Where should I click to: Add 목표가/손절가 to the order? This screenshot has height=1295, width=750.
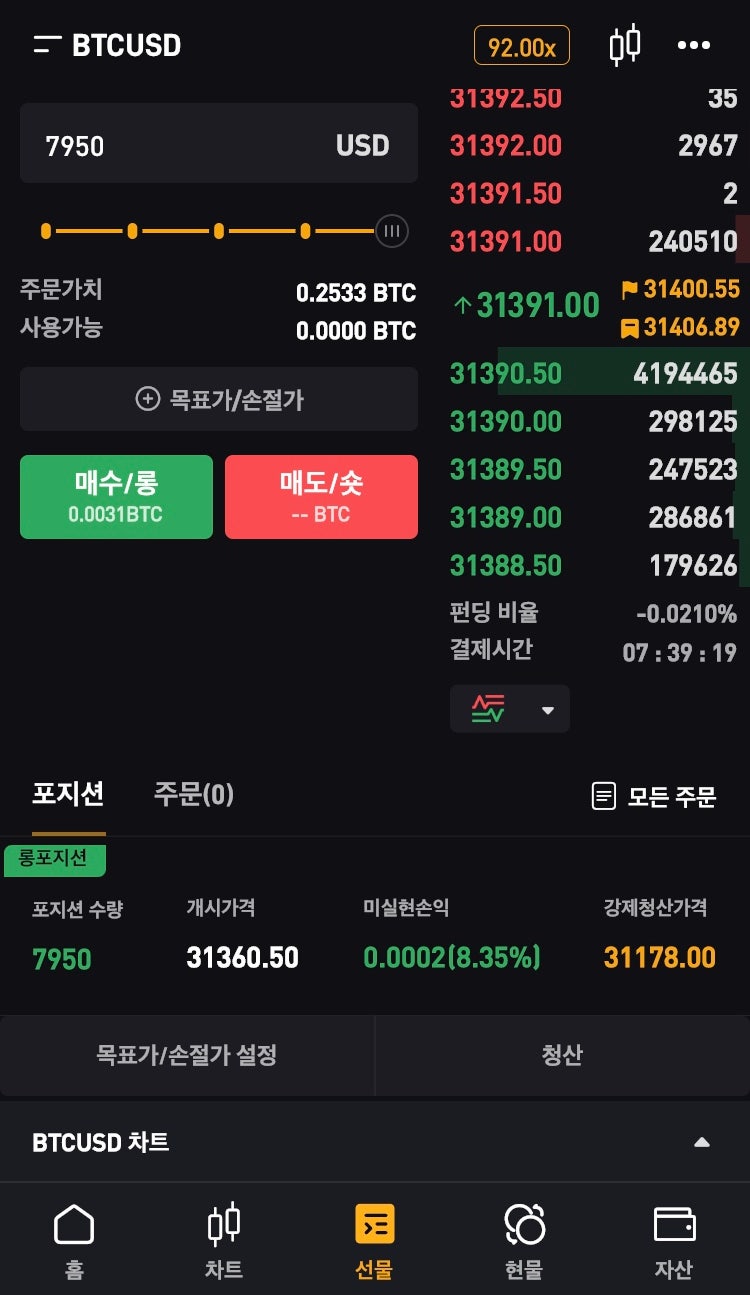pyautogui.click(x=219, y=399)
